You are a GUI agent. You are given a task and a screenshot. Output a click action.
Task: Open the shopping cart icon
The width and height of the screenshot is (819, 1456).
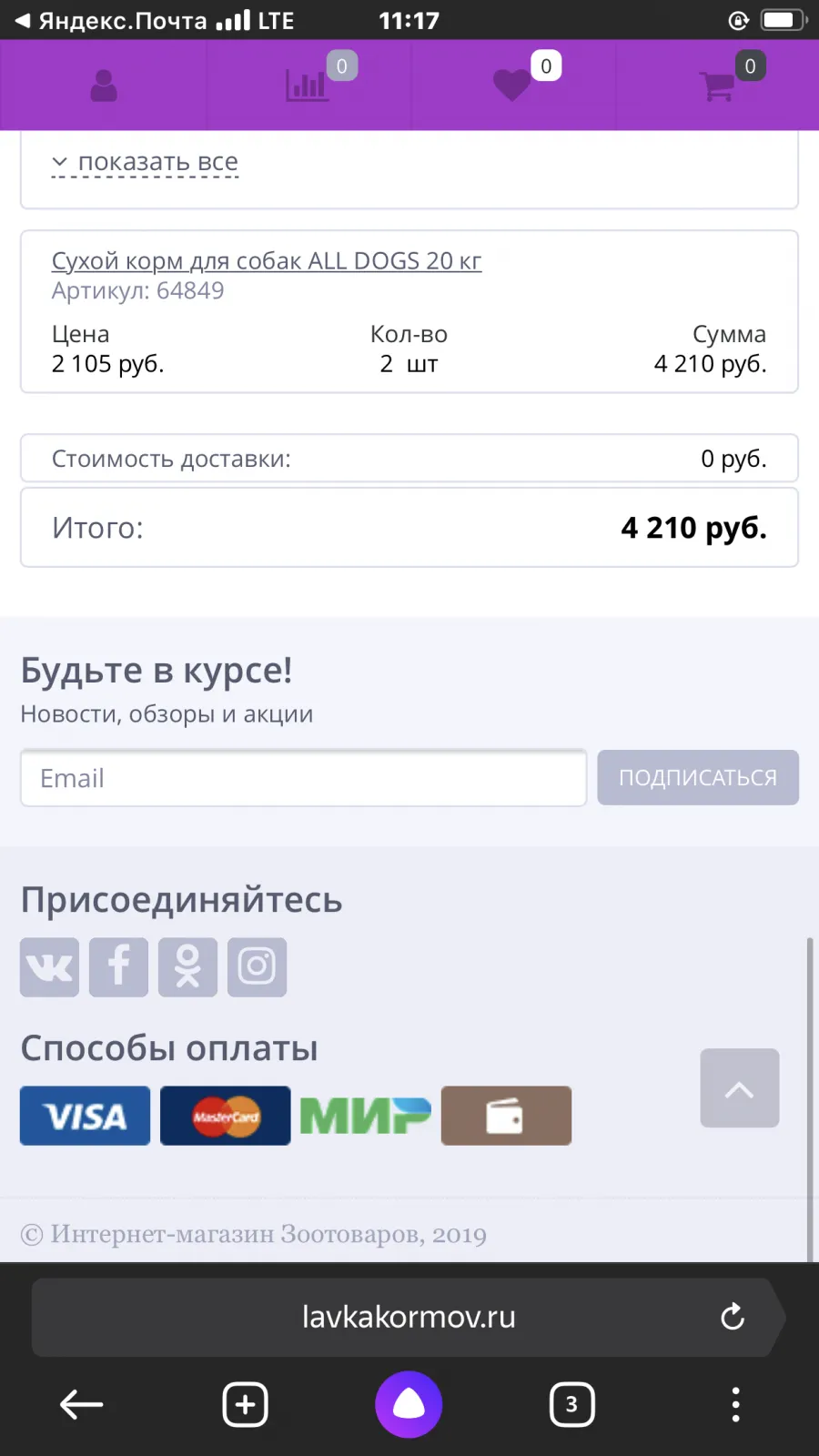(x=717, y=86)
